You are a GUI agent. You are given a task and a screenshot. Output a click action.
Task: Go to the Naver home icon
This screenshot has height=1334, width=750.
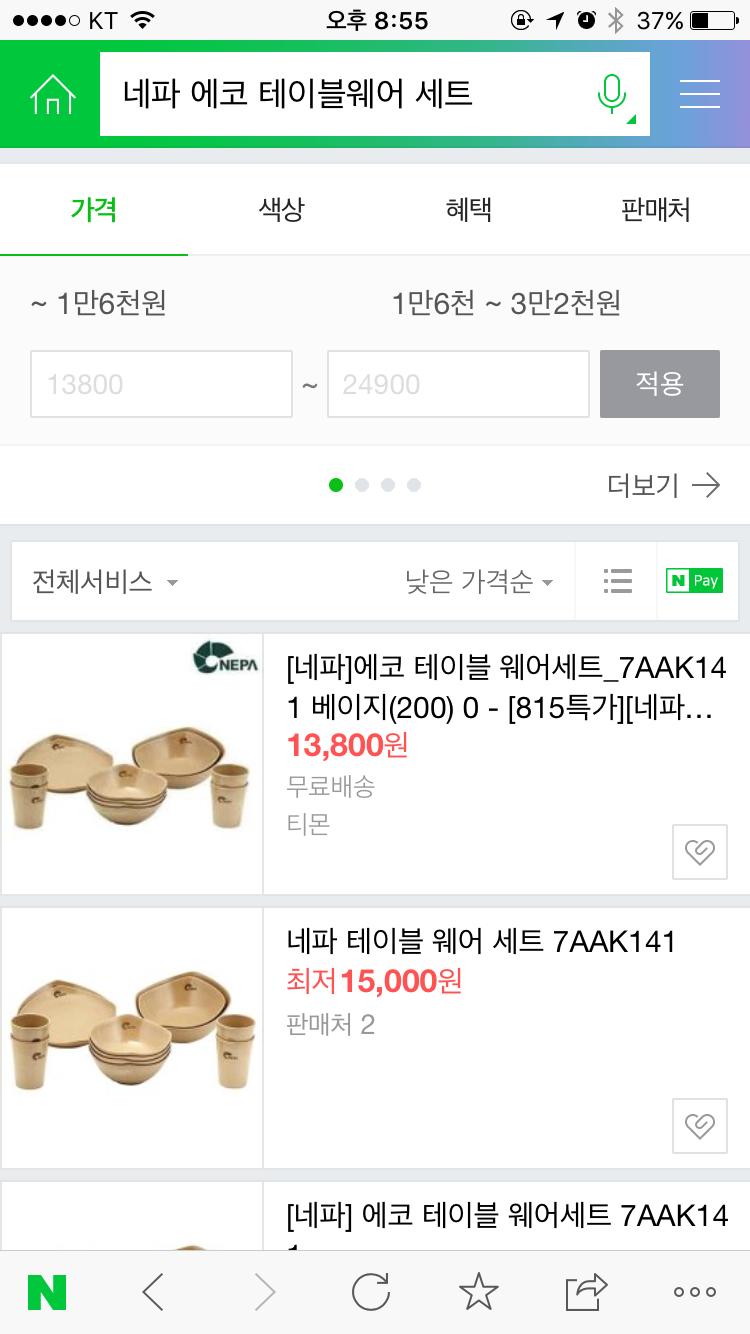(x=52, y=94)
